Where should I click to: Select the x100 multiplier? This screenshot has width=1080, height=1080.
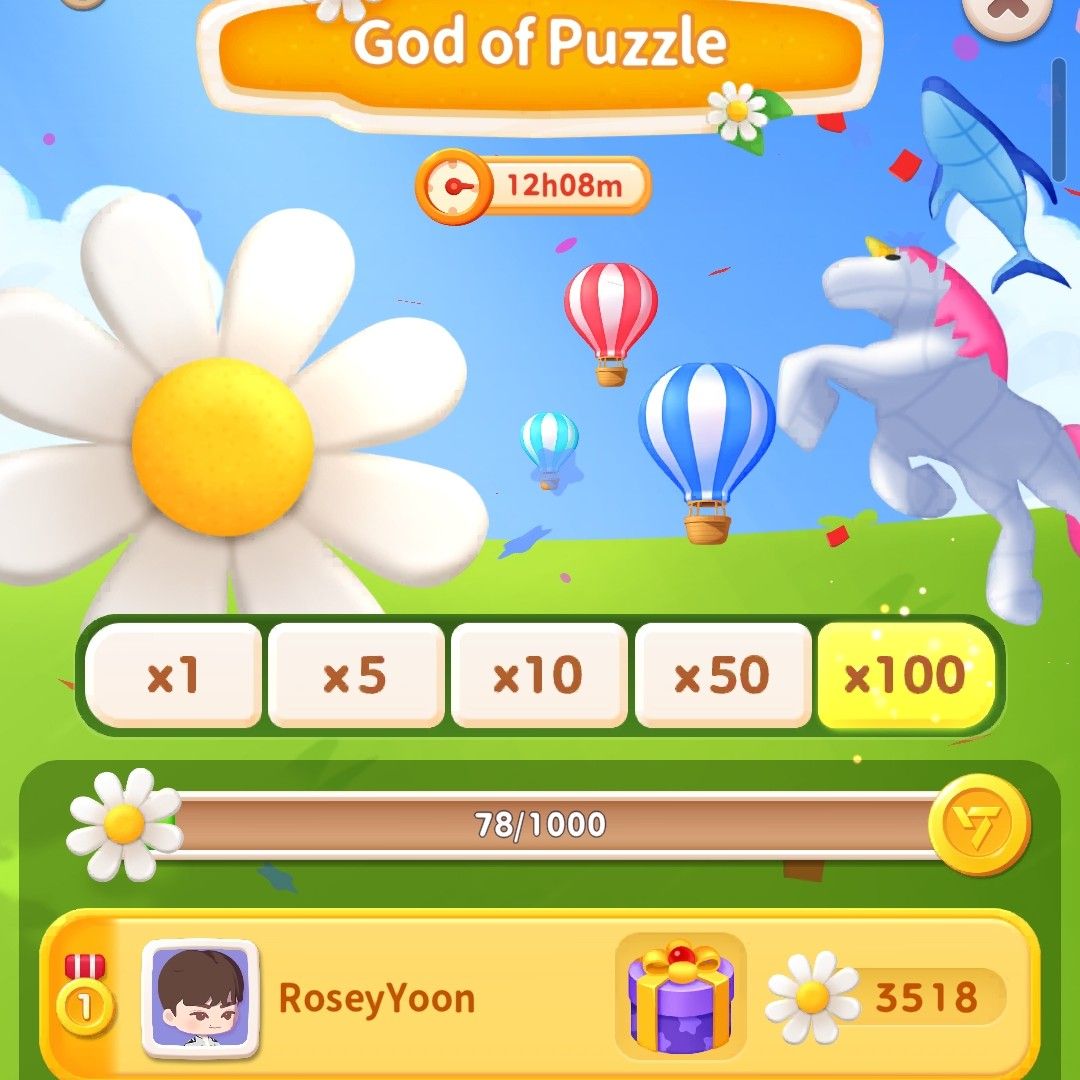click(906, 676)
